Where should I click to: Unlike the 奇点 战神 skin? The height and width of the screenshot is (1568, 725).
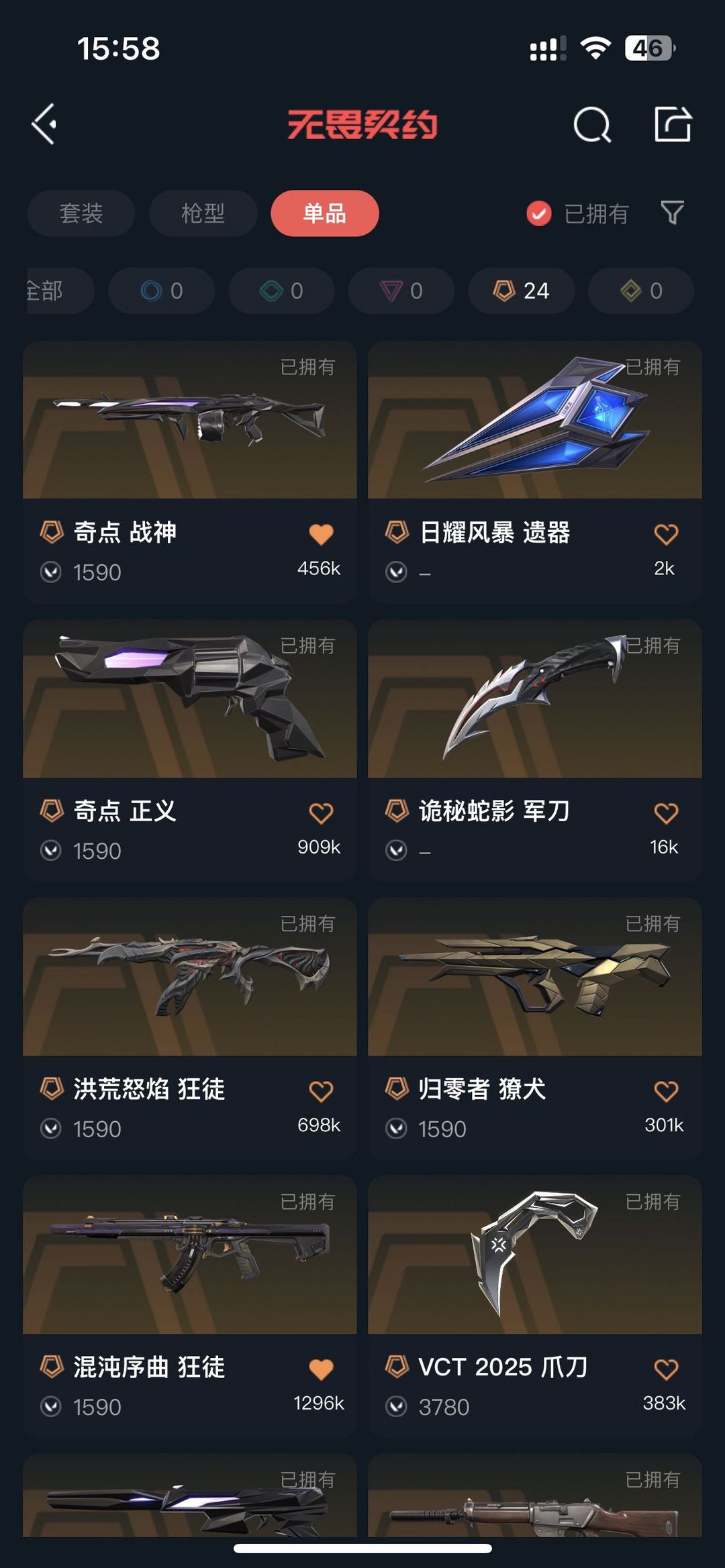(x=321, y=535)
